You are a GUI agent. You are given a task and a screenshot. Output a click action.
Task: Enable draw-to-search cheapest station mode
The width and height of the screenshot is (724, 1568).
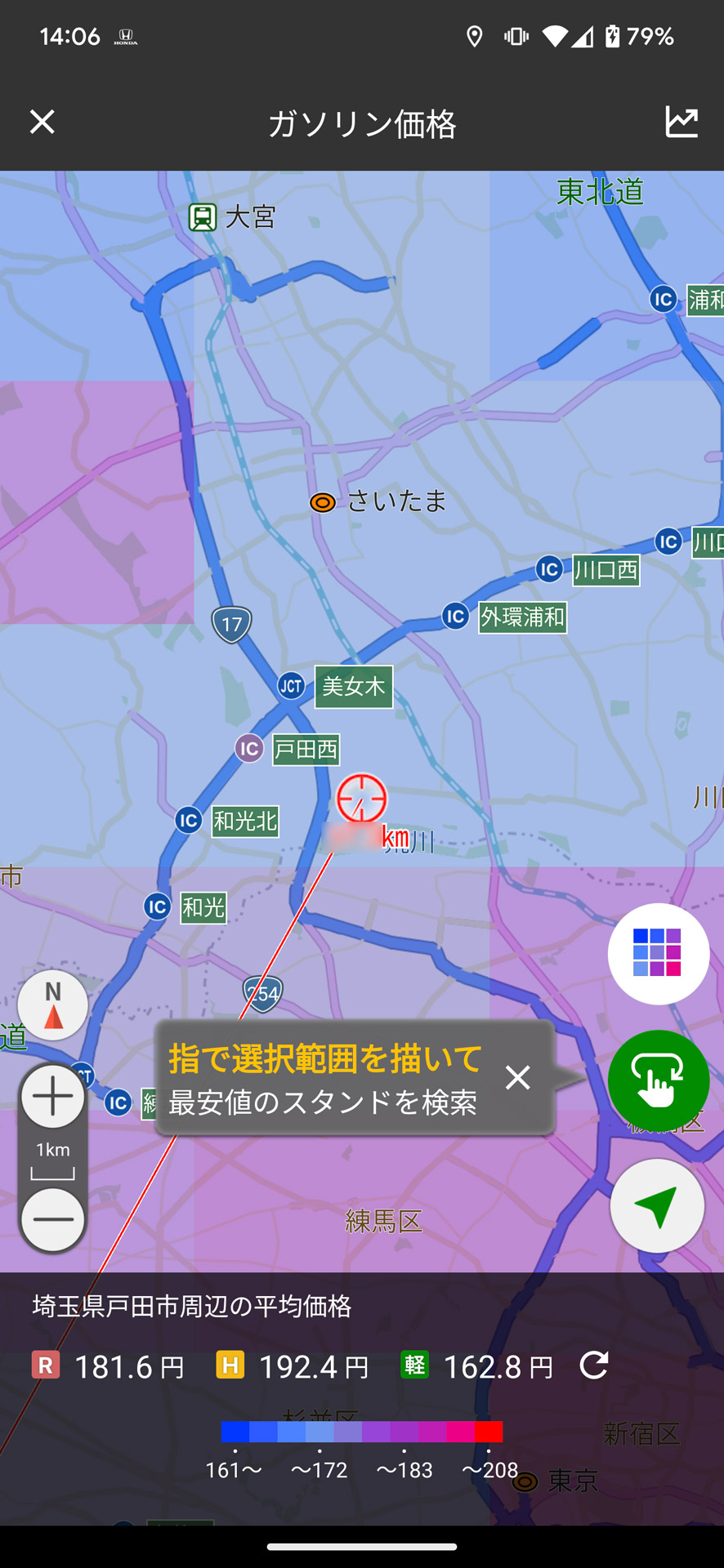pyautogui.click(x=659, y=1080)
